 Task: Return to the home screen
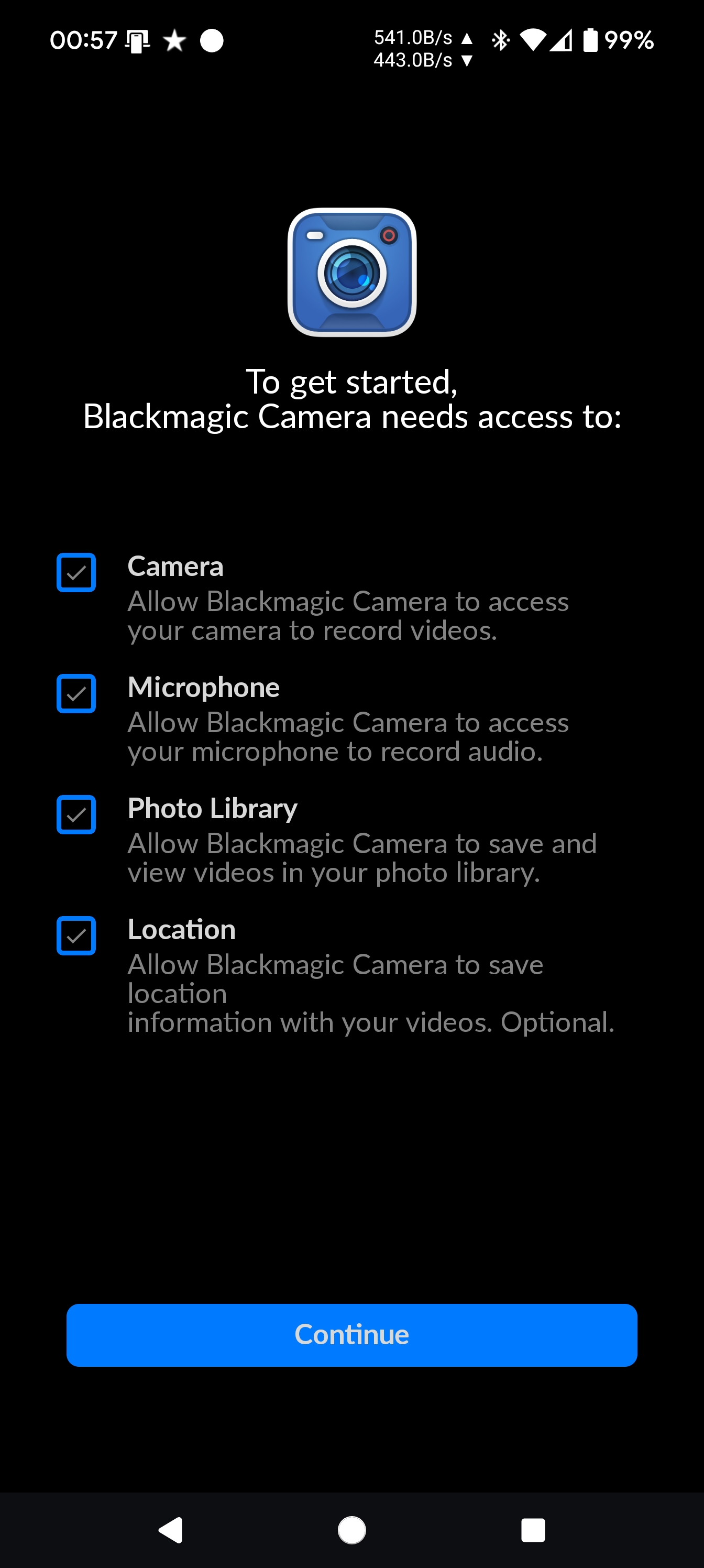point(351,1530)
